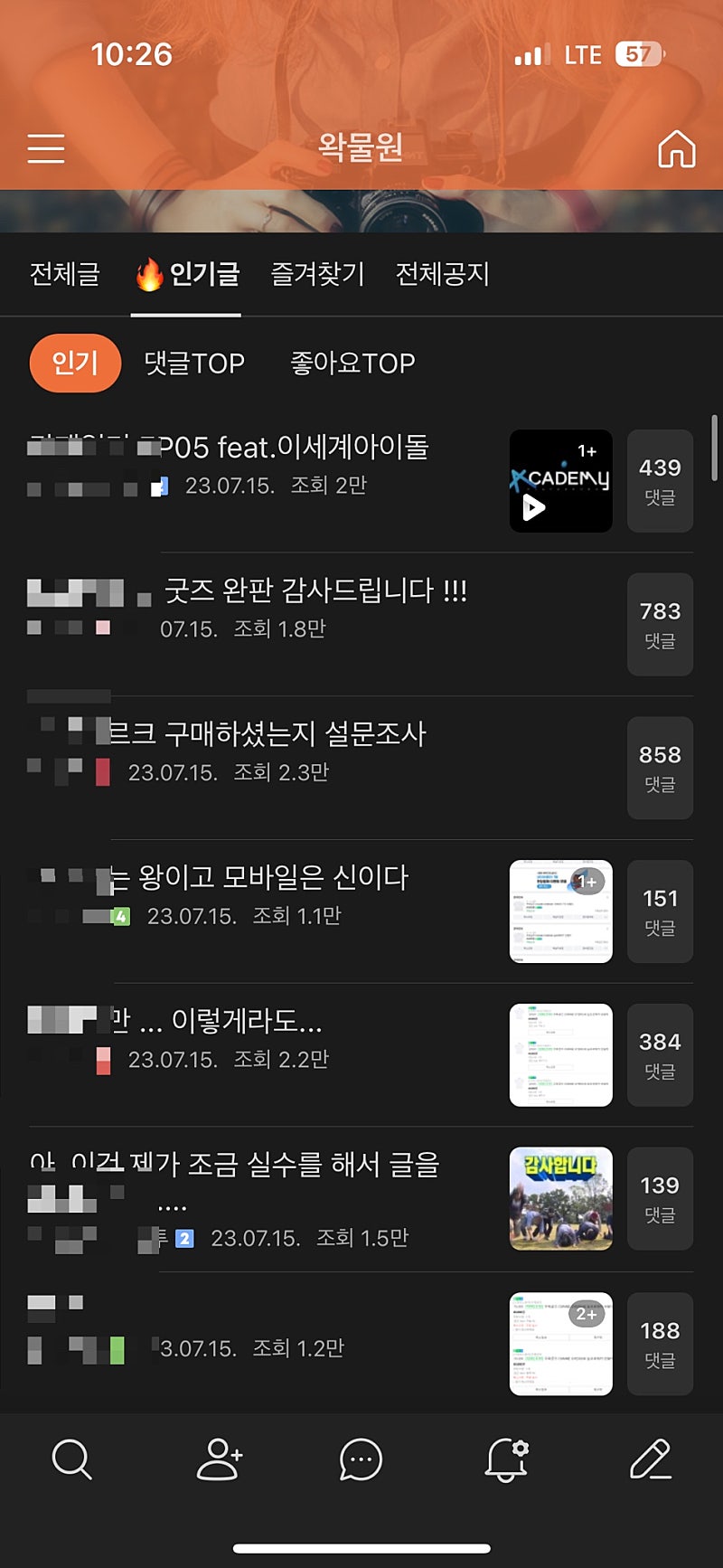Sort by 좋아요TOP
Screen dimensions: 723x1568
pyautogui.click(x=352, y=364)
